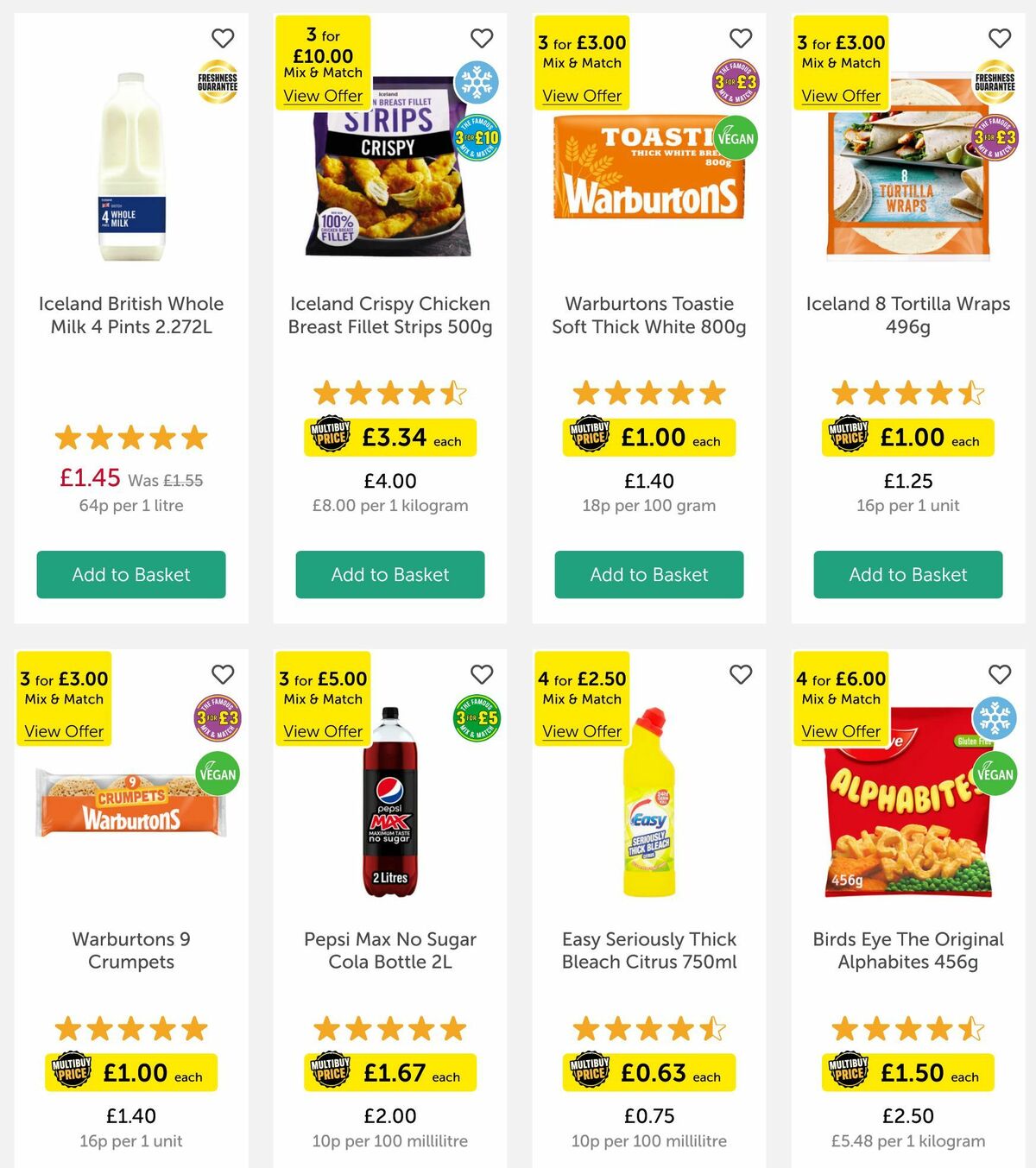Click the star rating on Easy Seriously Thick Bleach

pyautogui.click(x=647, y=1028)
